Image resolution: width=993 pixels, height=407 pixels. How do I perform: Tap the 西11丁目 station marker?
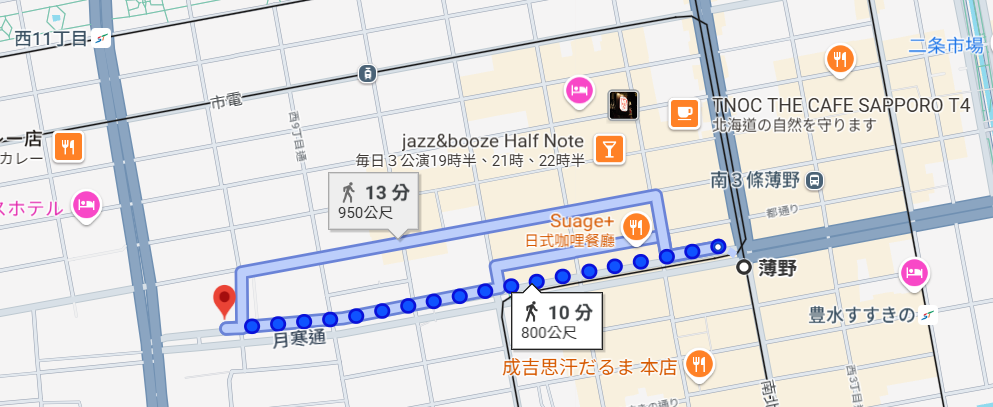[x=102, y=38]
